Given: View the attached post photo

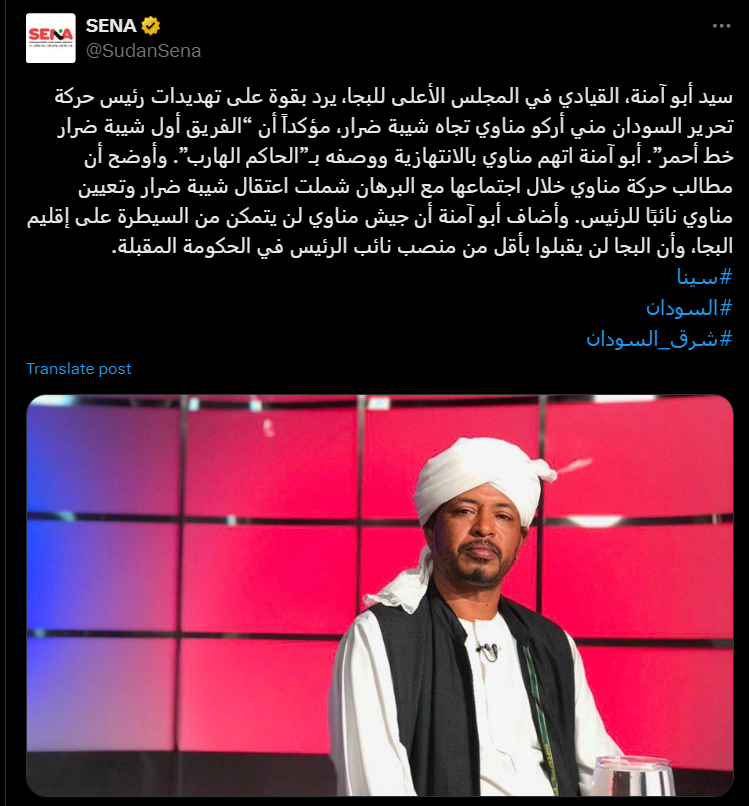Looking at the screenshot, I should (x=379, y=595).
